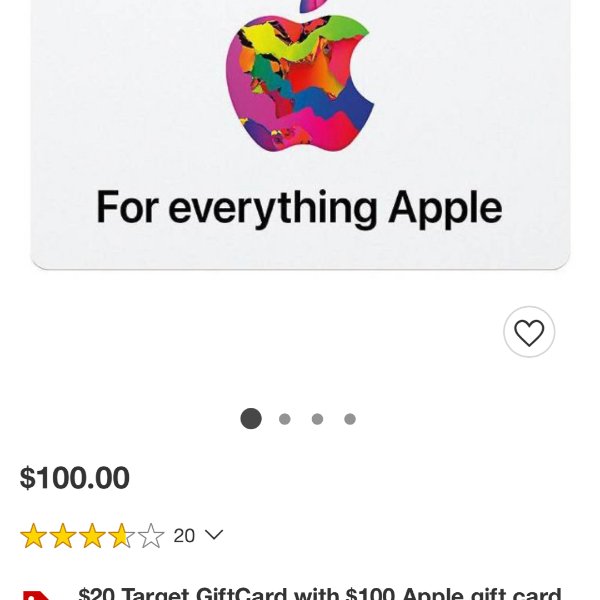Jump to the second image page dot
600x600 pixels.
[x=285, y=419]
